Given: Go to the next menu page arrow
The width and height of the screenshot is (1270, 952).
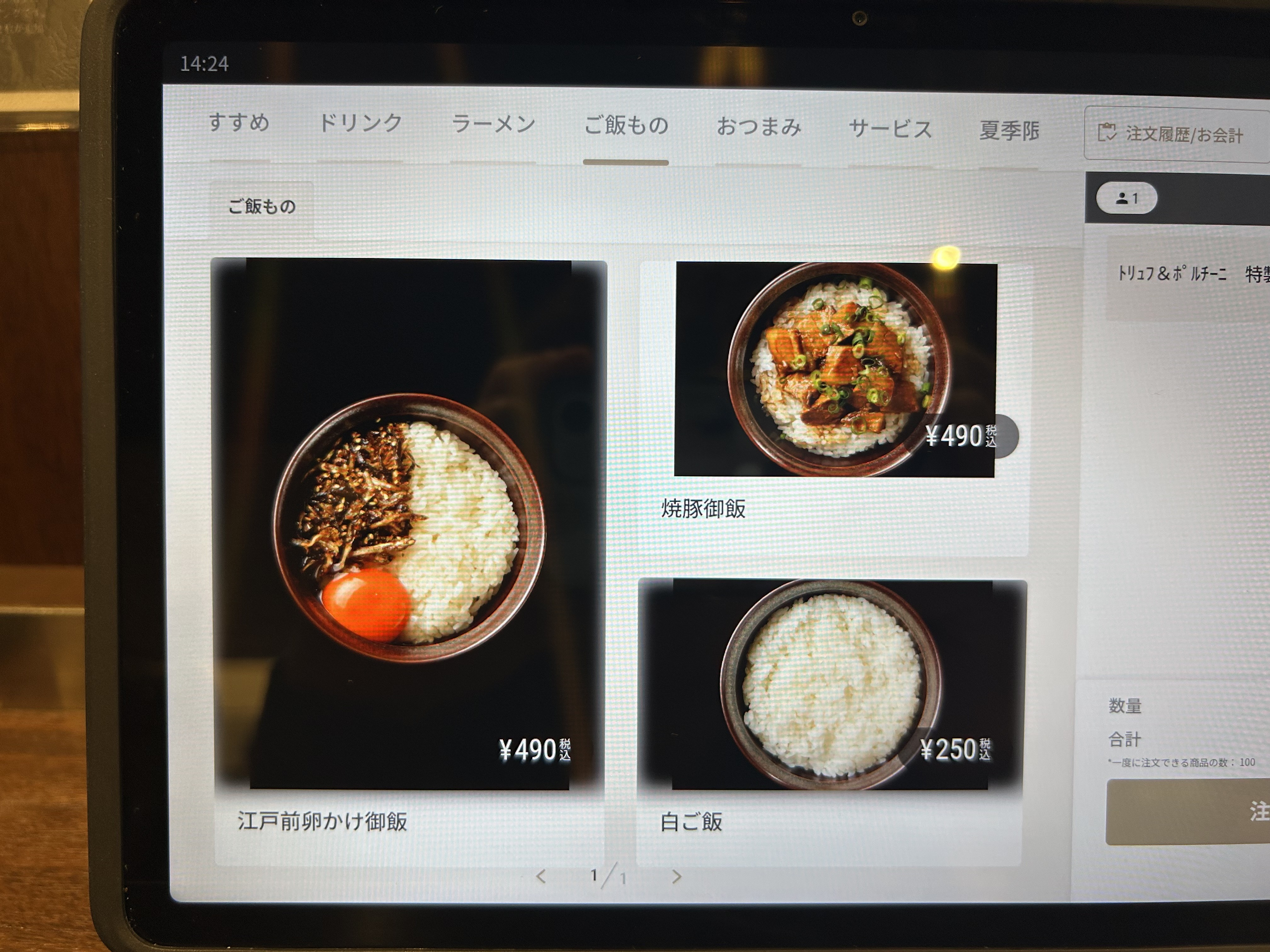Looking at the screenshot, I should tap(677, 877).
